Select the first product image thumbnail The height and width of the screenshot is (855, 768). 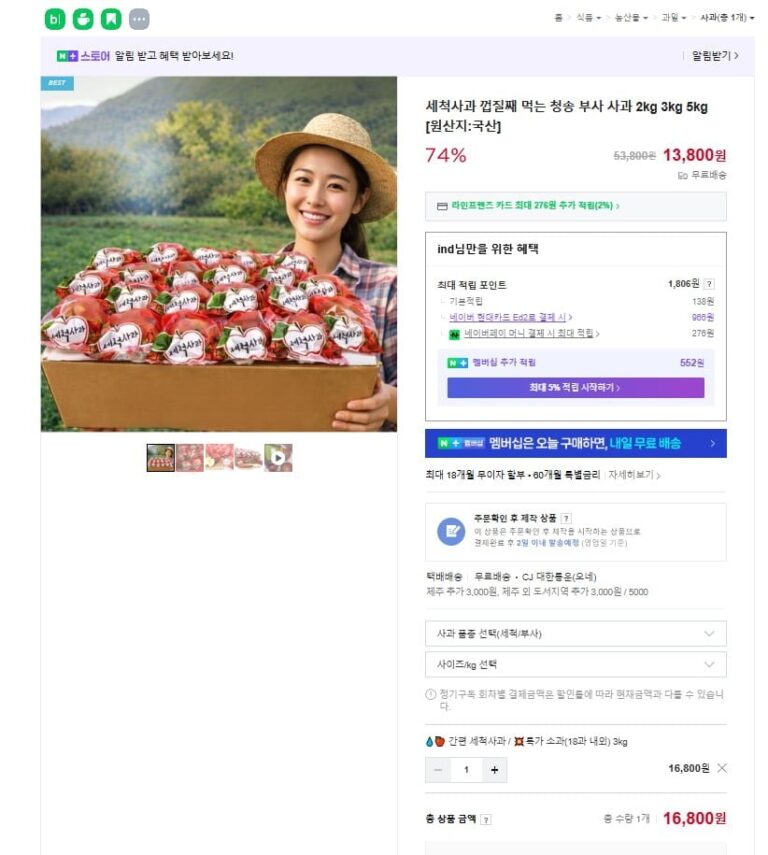coord(160,458)
